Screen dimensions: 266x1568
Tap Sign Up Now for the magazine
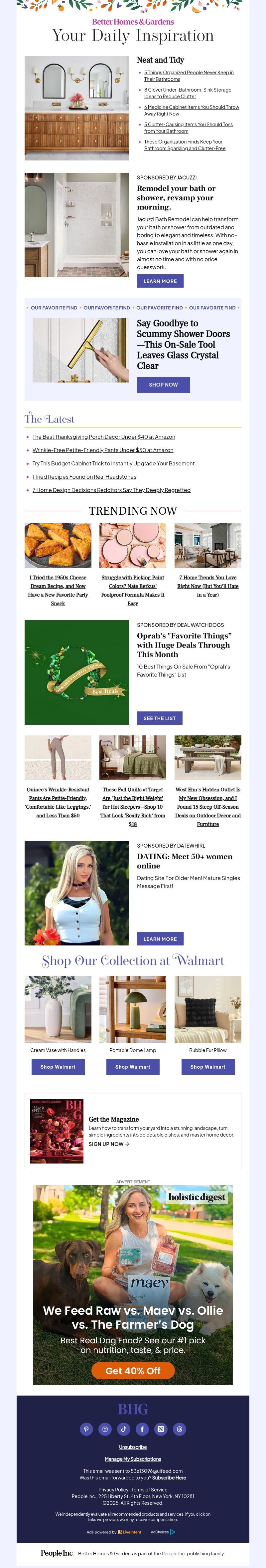point(109,1144)
